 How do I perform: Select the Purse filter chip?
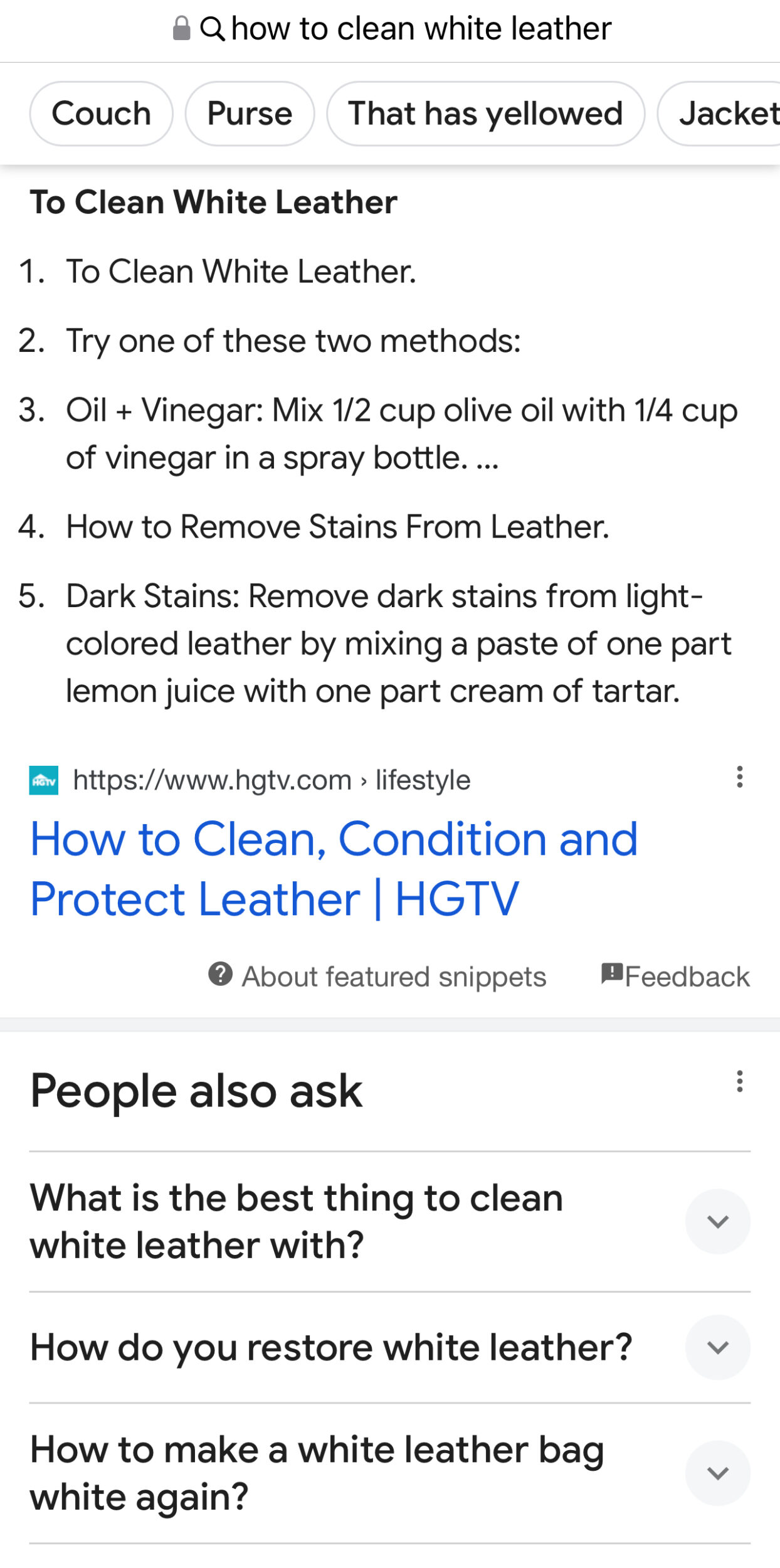pos(250,114)
